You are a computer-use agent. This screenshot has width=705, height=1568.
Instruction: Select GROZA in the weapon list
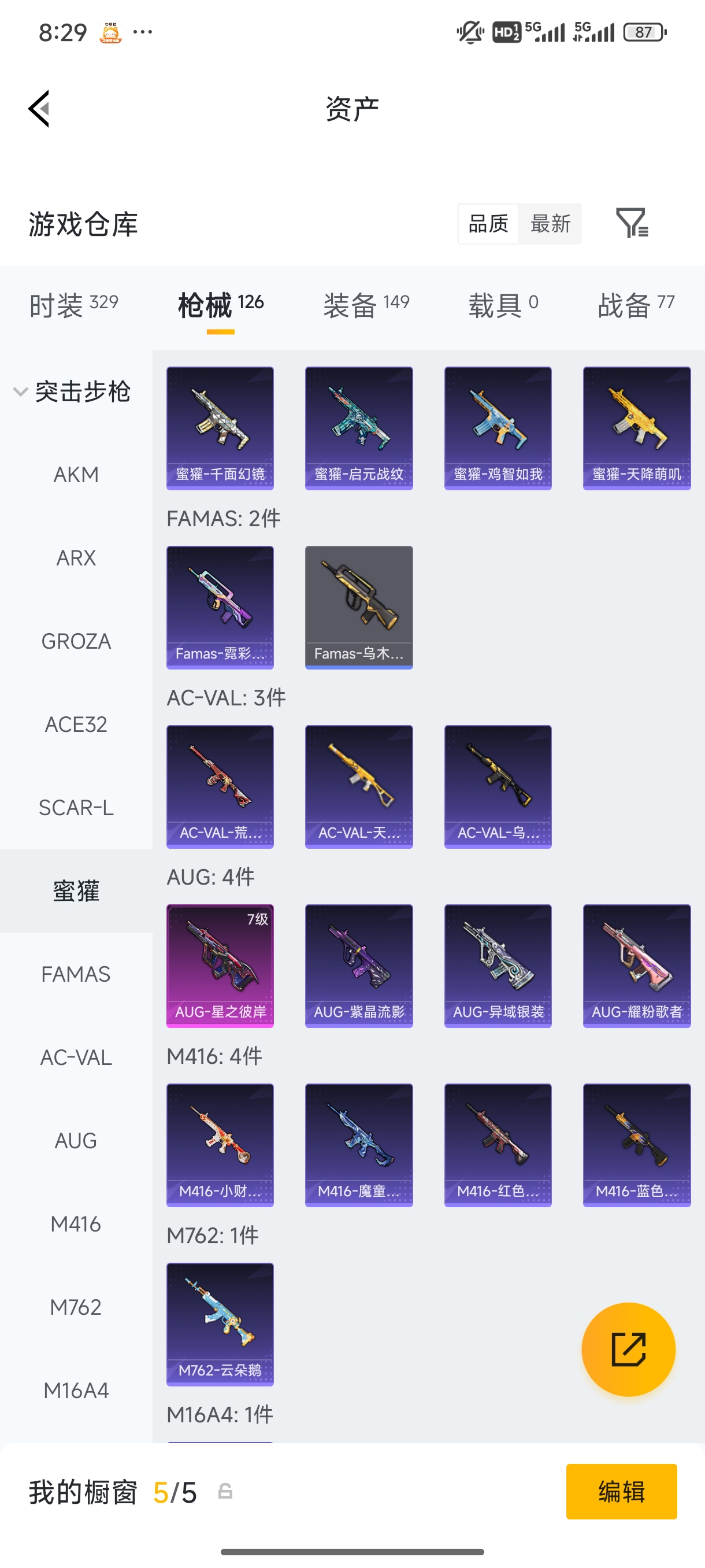pyautogui.click(x=76, y=641)
